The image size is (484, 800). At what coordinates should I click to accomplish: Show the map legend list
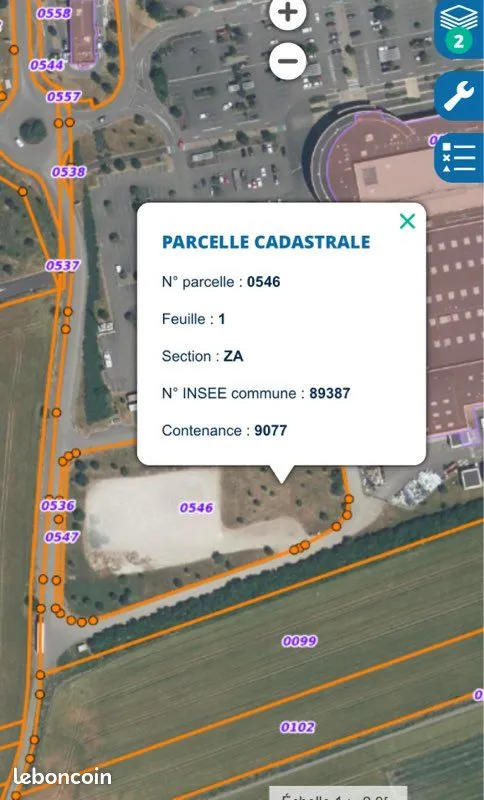point(459,158)
